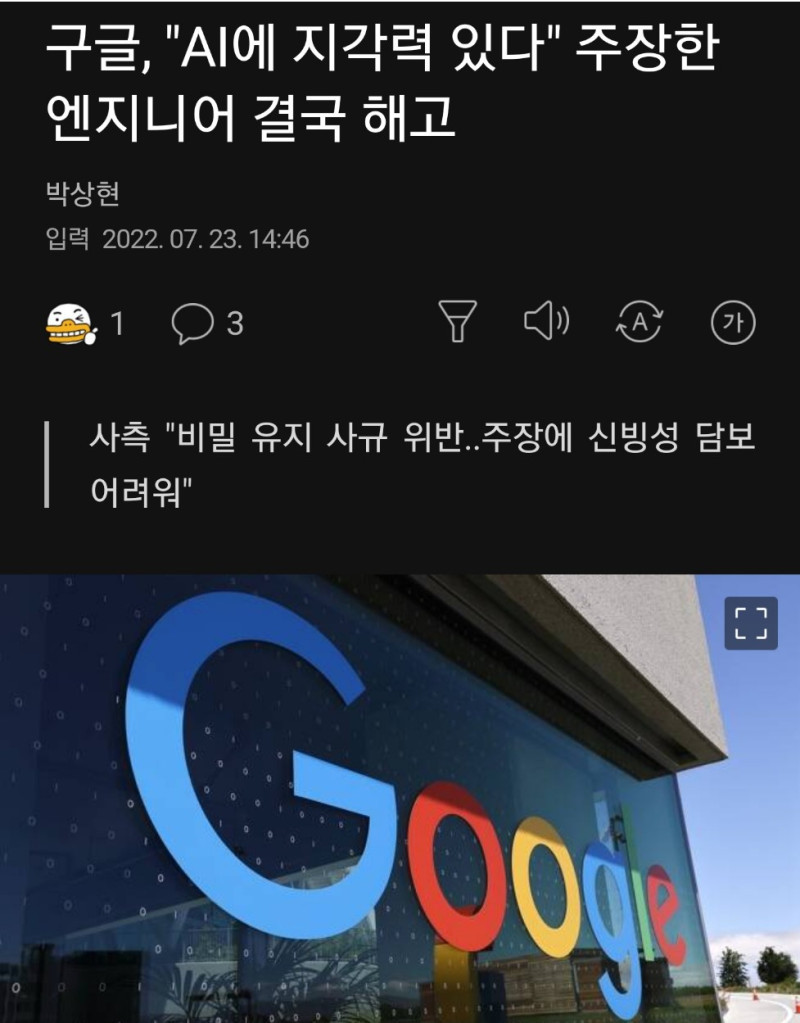Open reporter 박상현's profile
The height and width of the screenshot is (1023, 800).
click(83, 193)
